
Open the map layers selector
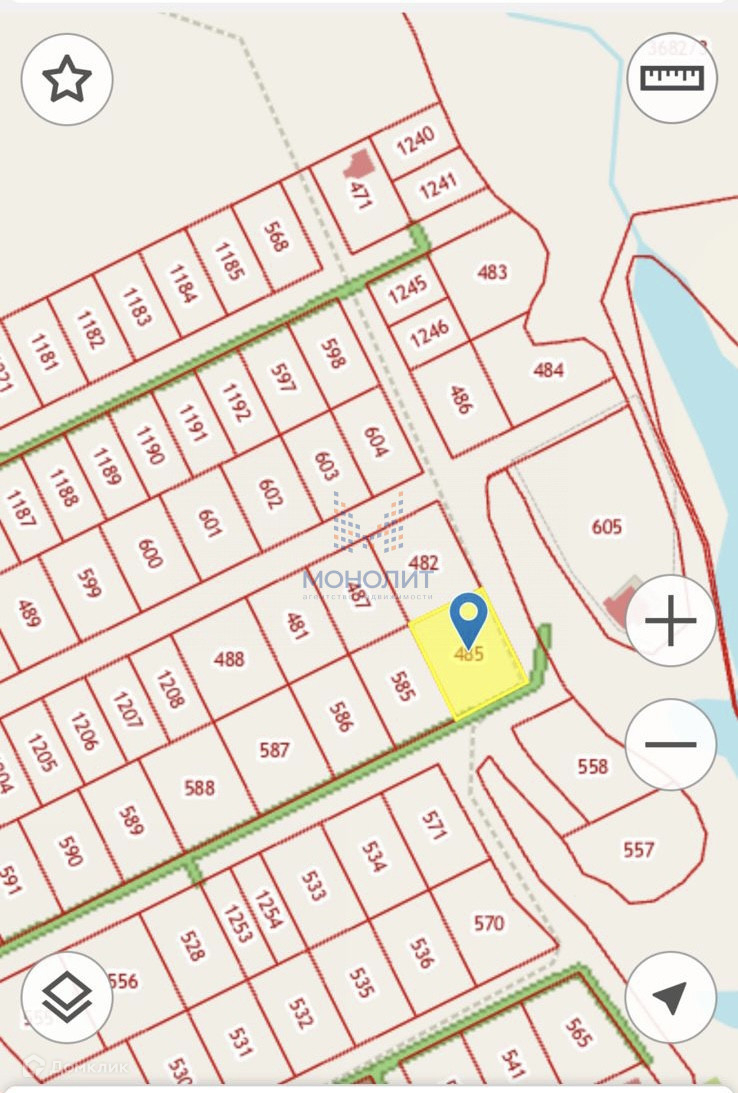[67, 997]
